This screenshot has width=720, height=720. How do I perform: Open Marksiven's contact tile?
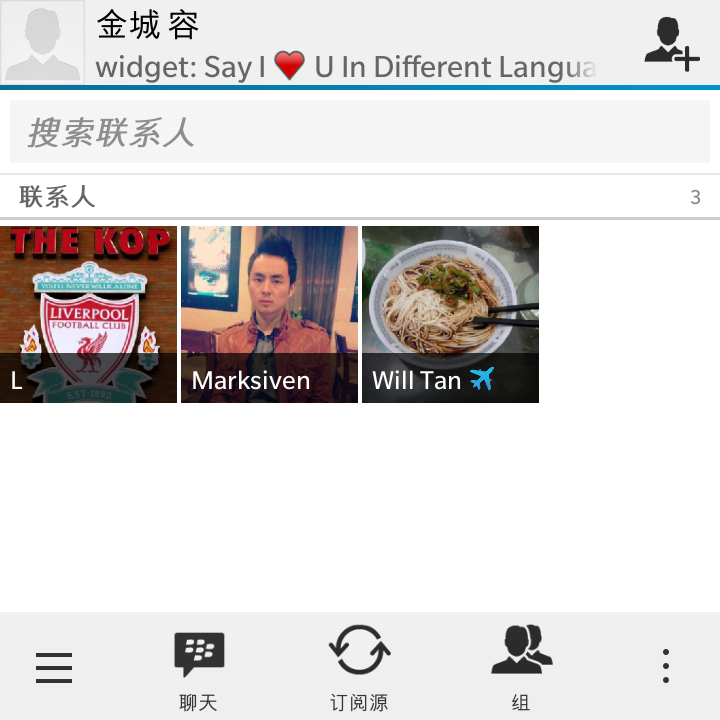coord(269,314)
